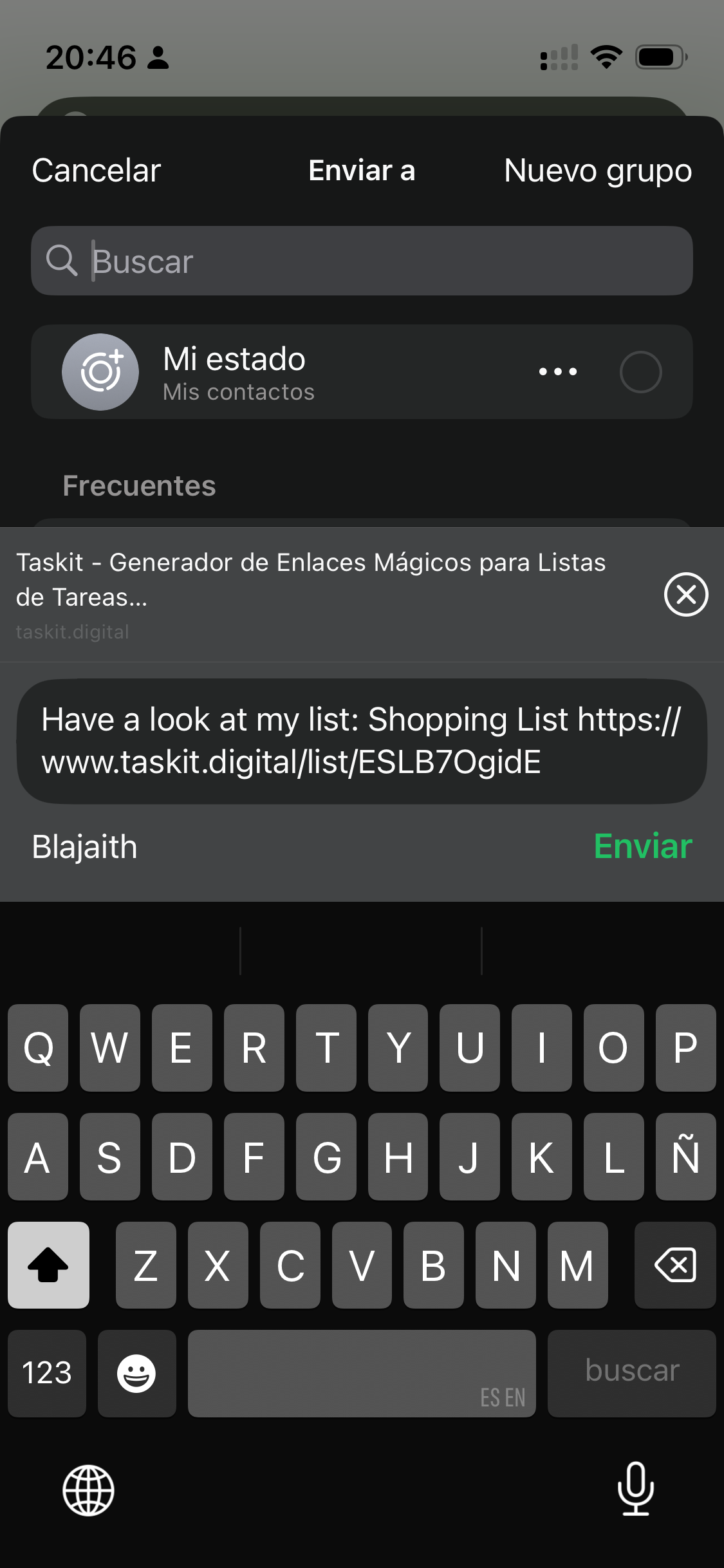Switch keyboard to 123 numbers layout
Image resolution: width=724 pixels, height=1568 pixels.
pyautogui.click(x=47, y=1373)
